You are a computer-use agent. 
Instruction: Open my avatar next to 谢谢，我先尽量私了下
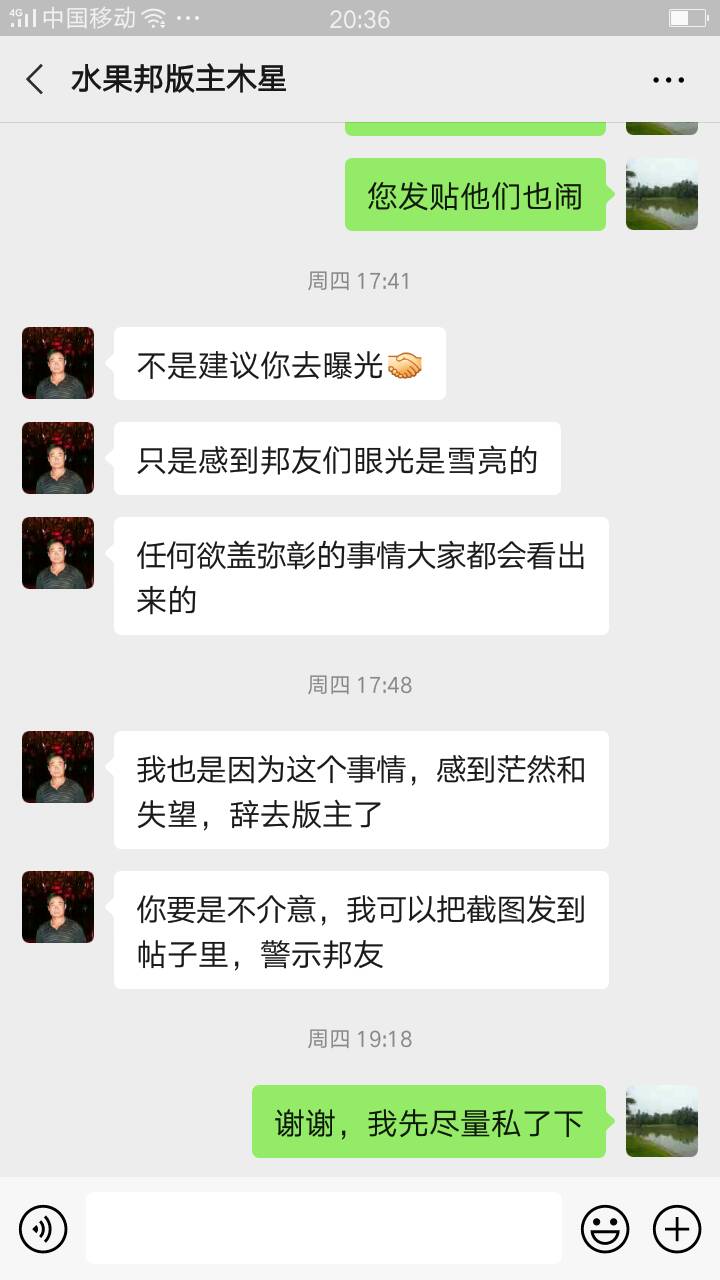pyautogui.click(x=662, y=1121)
